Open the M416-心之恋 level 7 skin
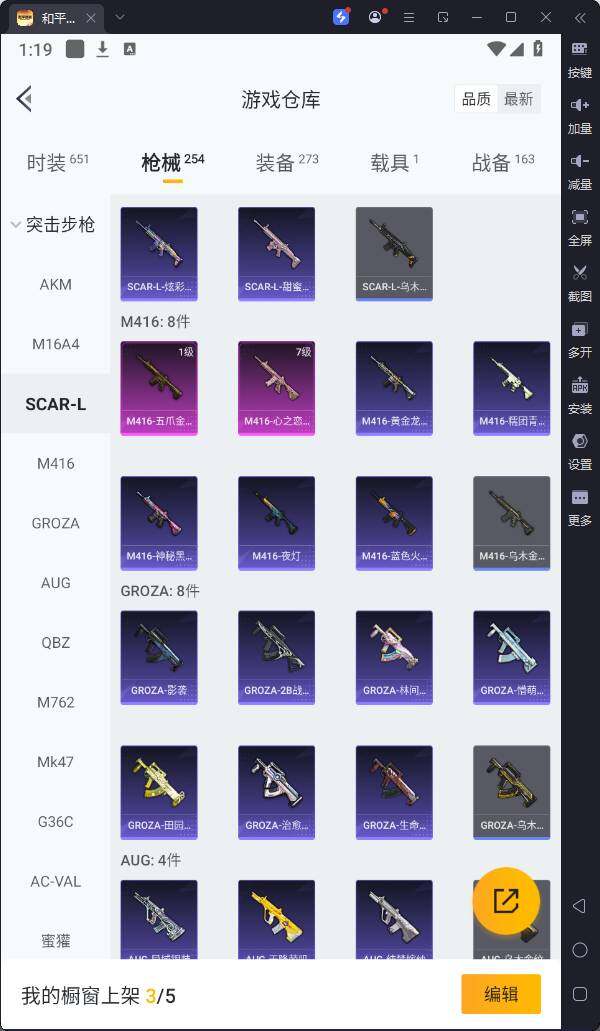Viewport: 600px width, 1031px height. [x=276, y=388]
